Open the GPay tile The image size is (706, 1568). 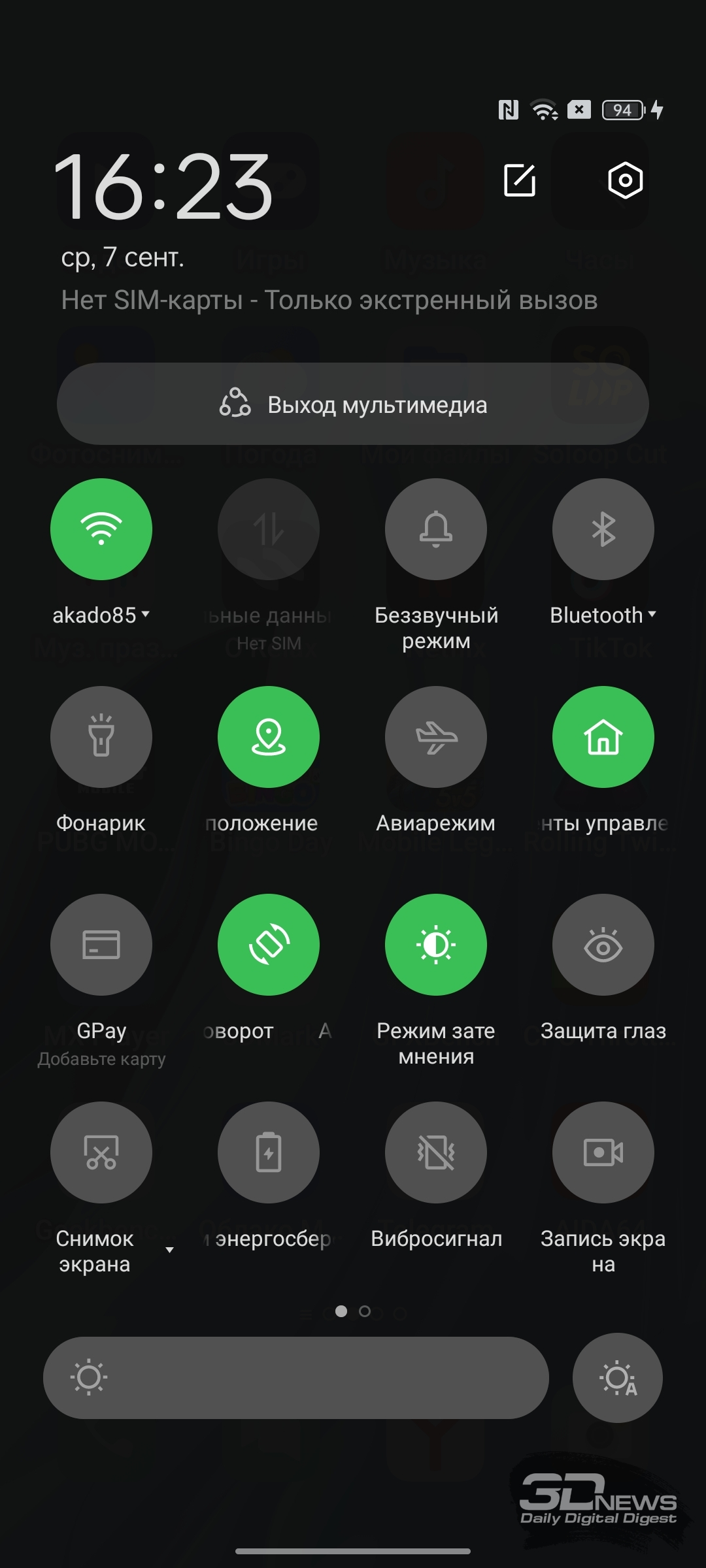101,945
